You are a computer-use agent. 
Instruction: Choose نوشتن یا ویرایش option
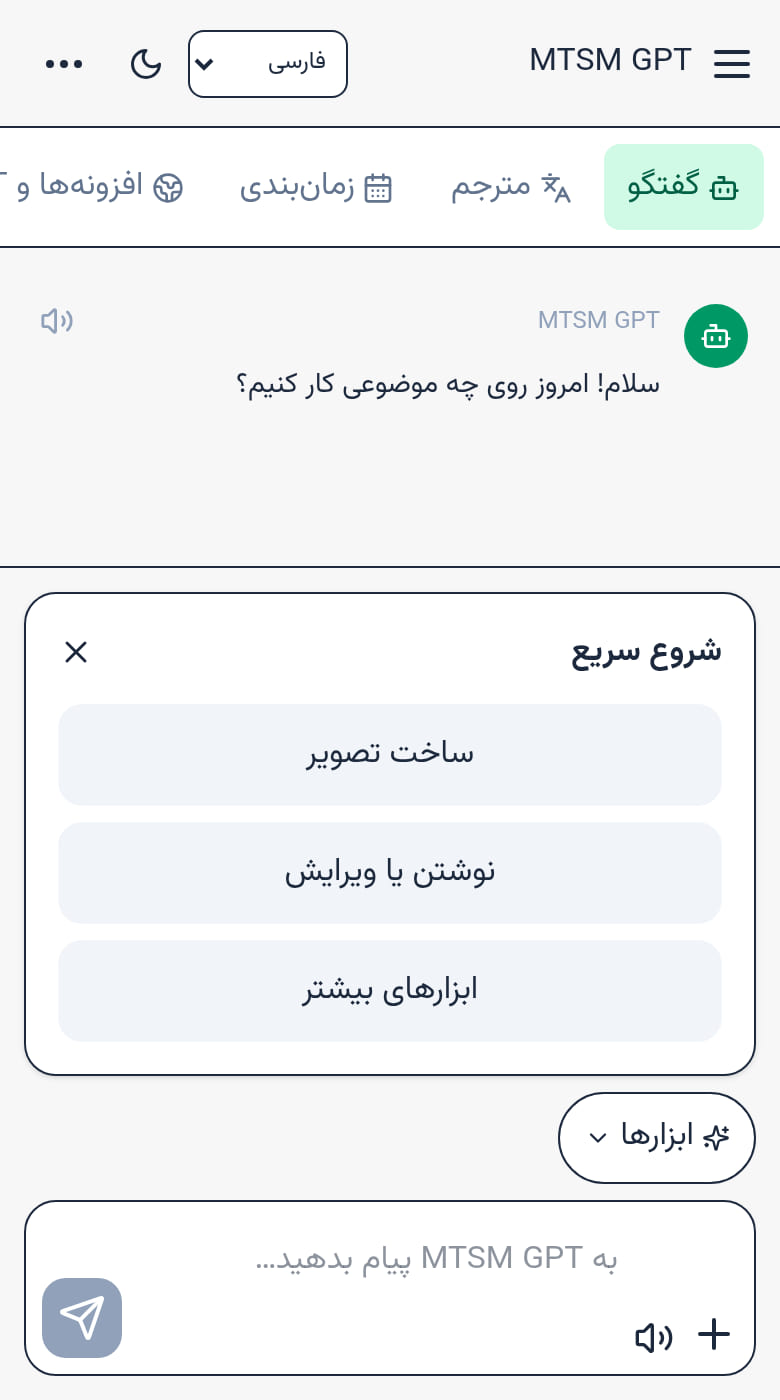[x=390, y=873]
